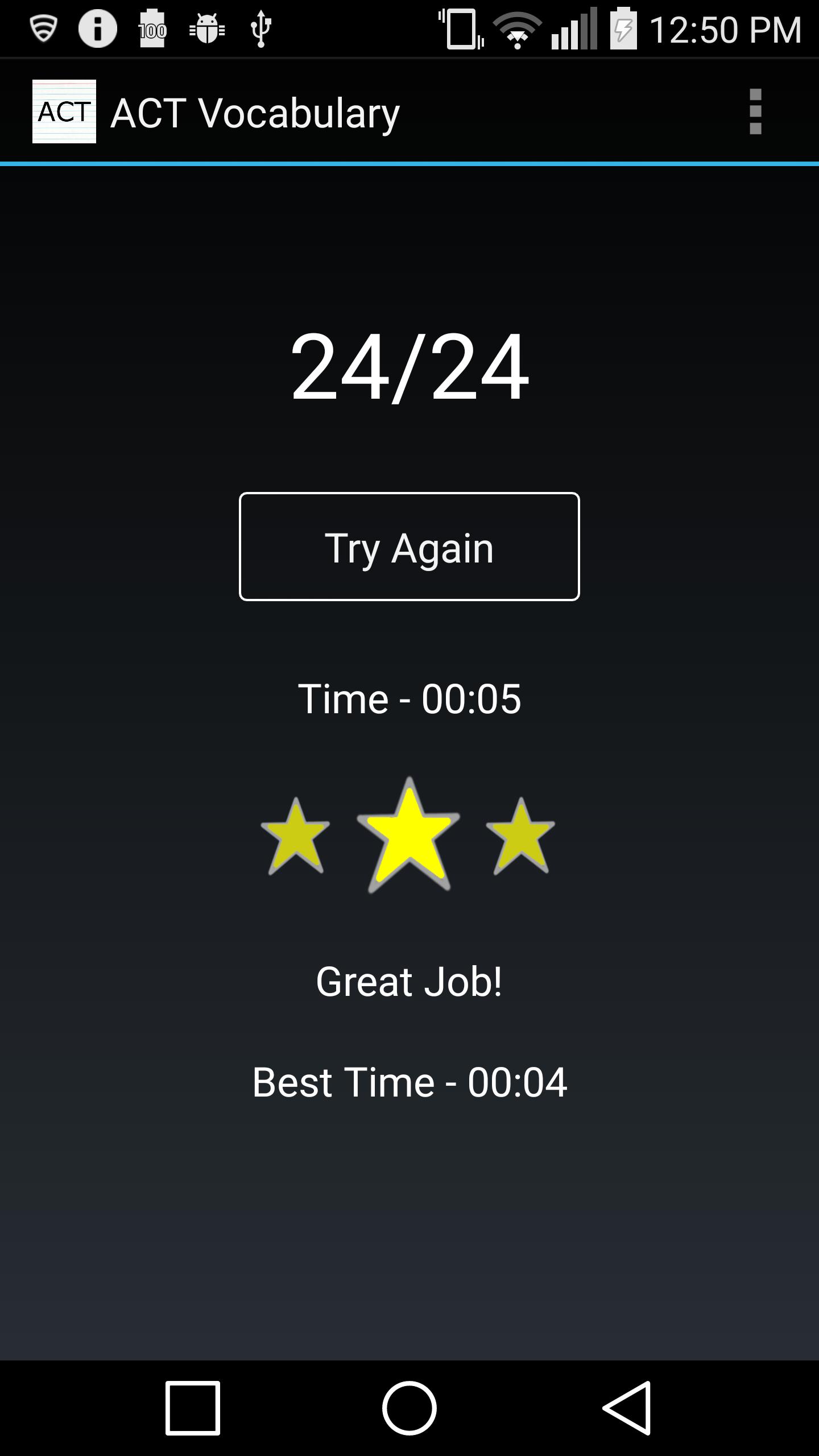Return to the home screen
819x1456 pixels.
(x=409, y=1408)
